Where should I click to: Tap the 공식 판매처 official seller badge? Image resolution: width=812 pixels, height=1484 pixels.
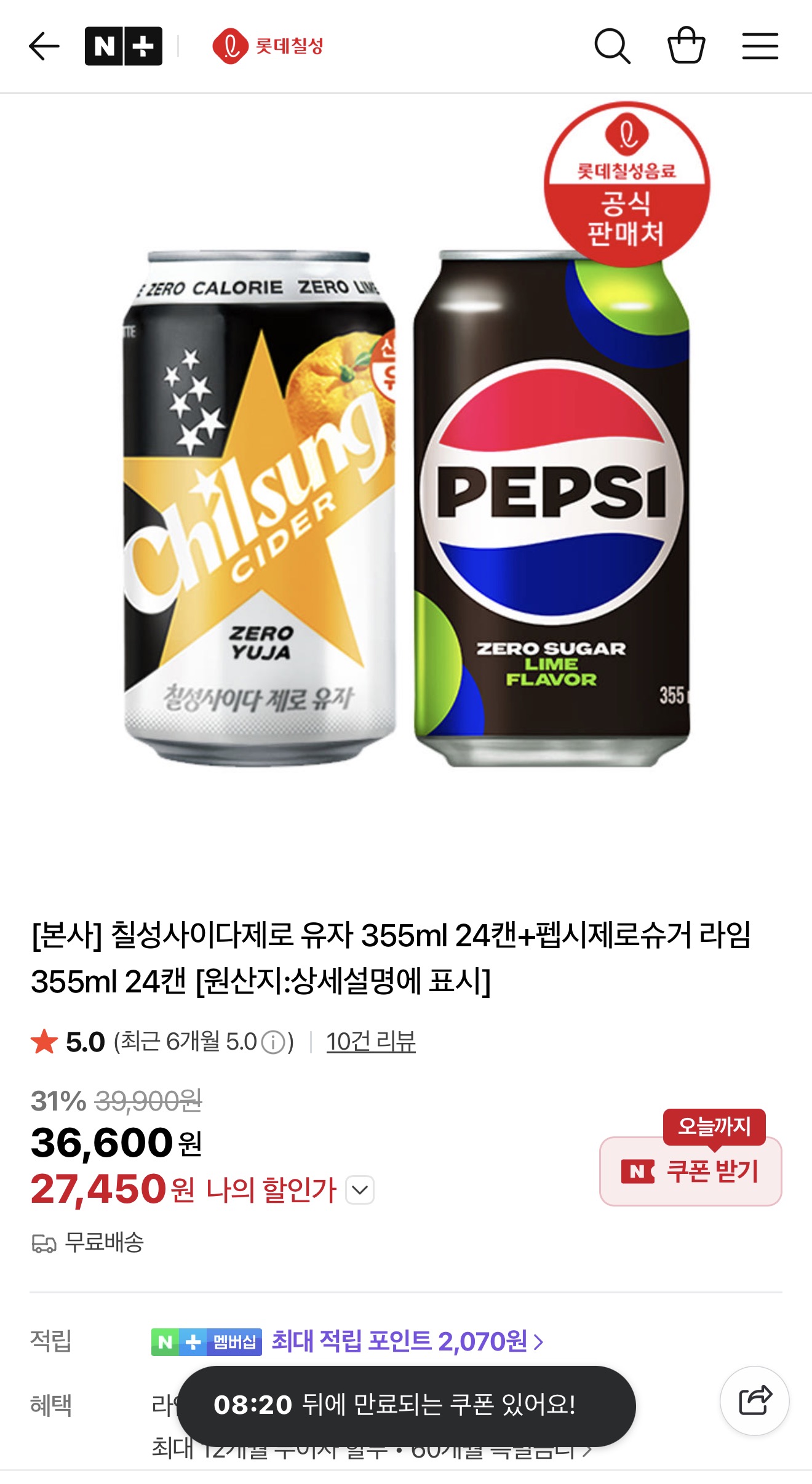(627, 185)
